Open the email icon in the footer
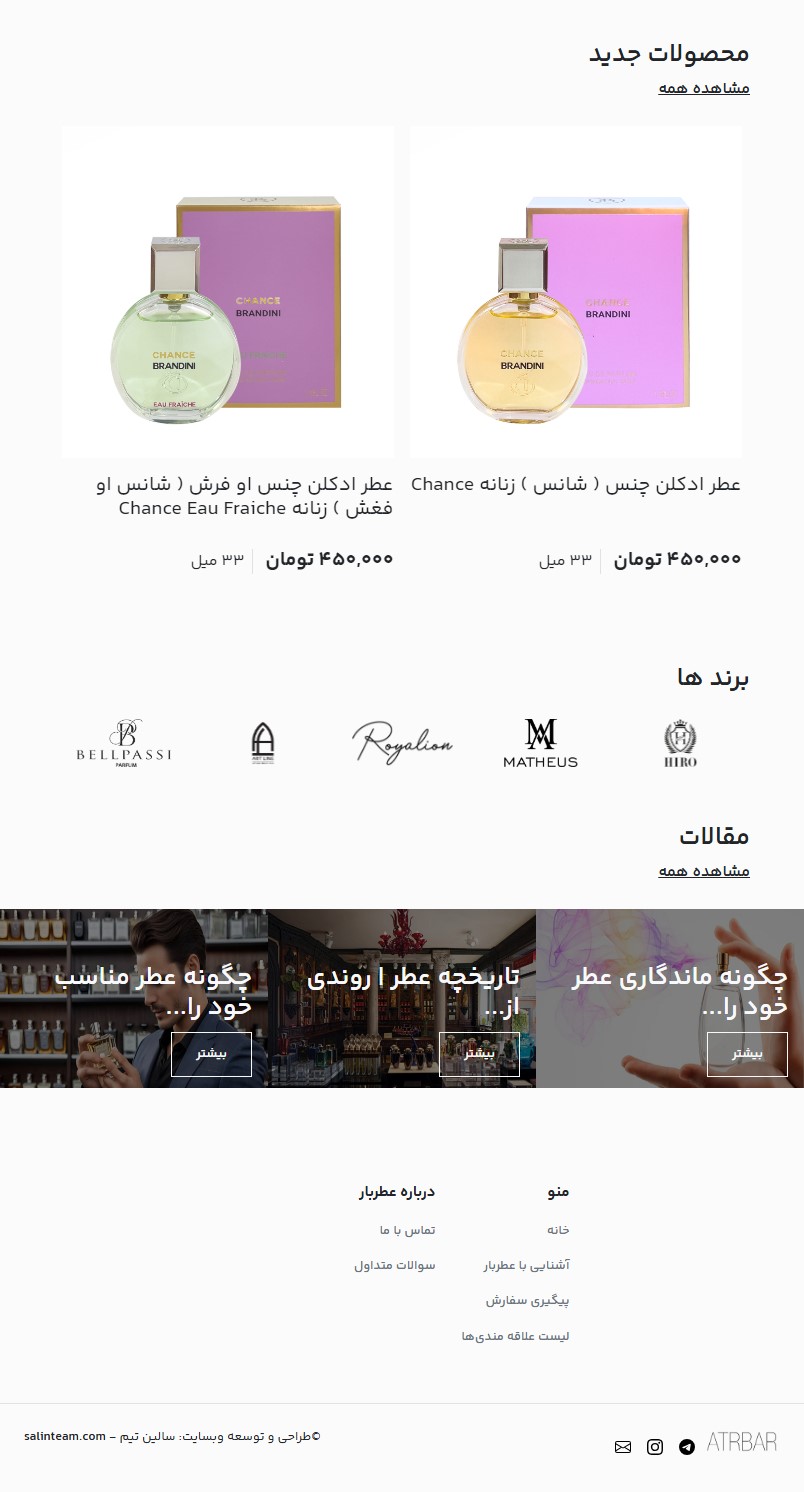 coord(623,1447)
